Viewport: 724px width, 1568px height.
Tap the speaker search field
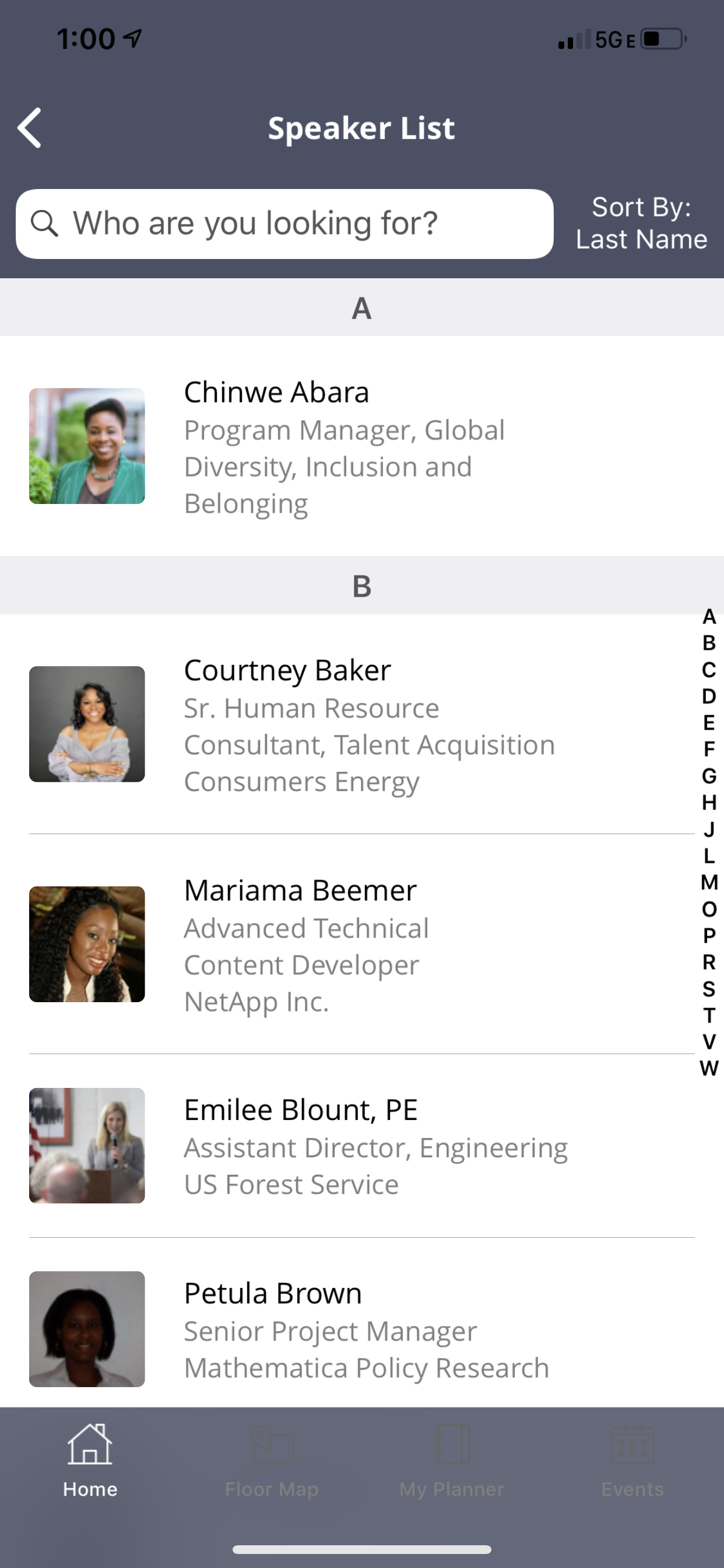[x=284, y=223]
